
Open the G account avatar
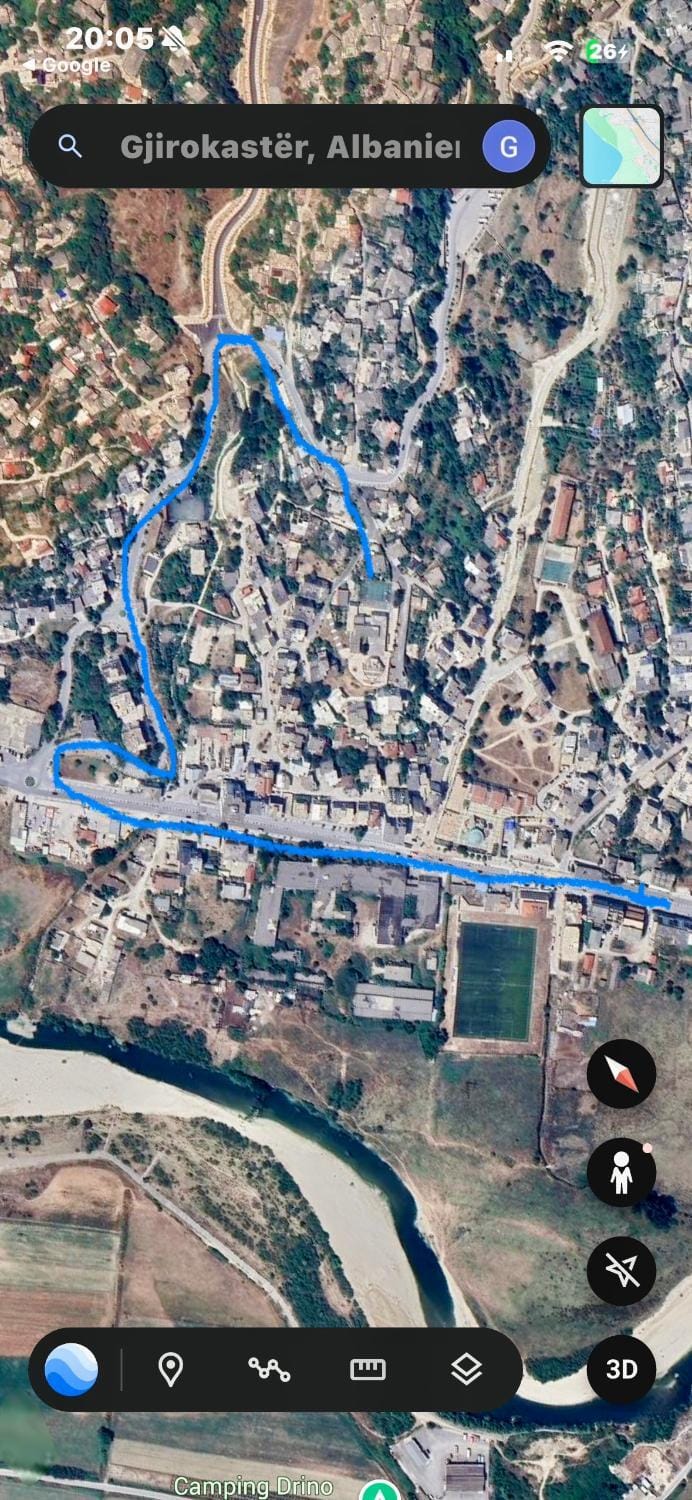pos(509,147)
